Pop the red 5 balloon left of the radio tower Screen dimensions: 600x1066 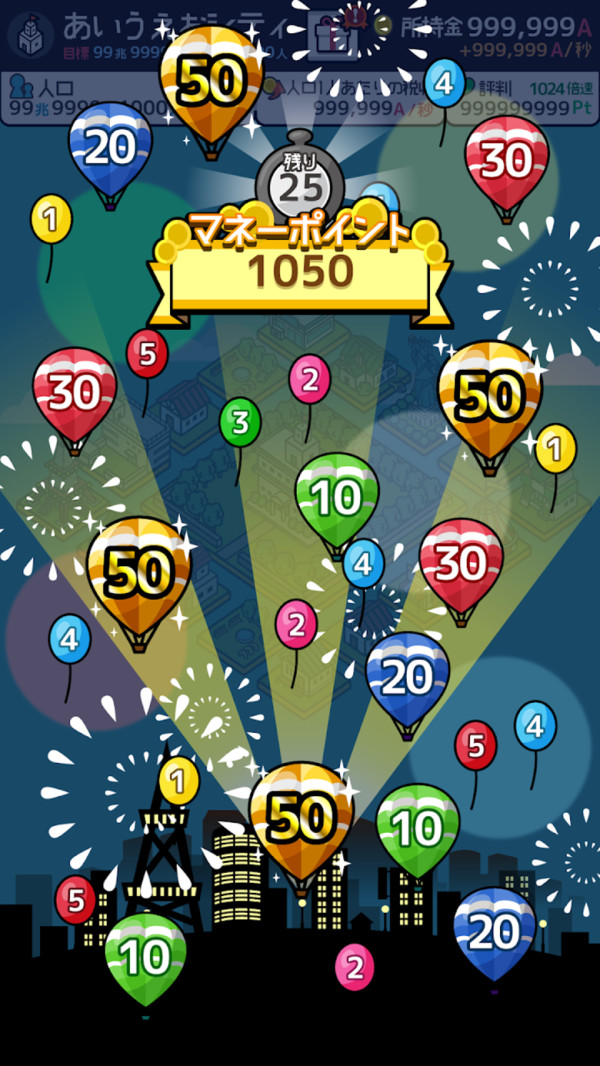[x=75, y=899]
